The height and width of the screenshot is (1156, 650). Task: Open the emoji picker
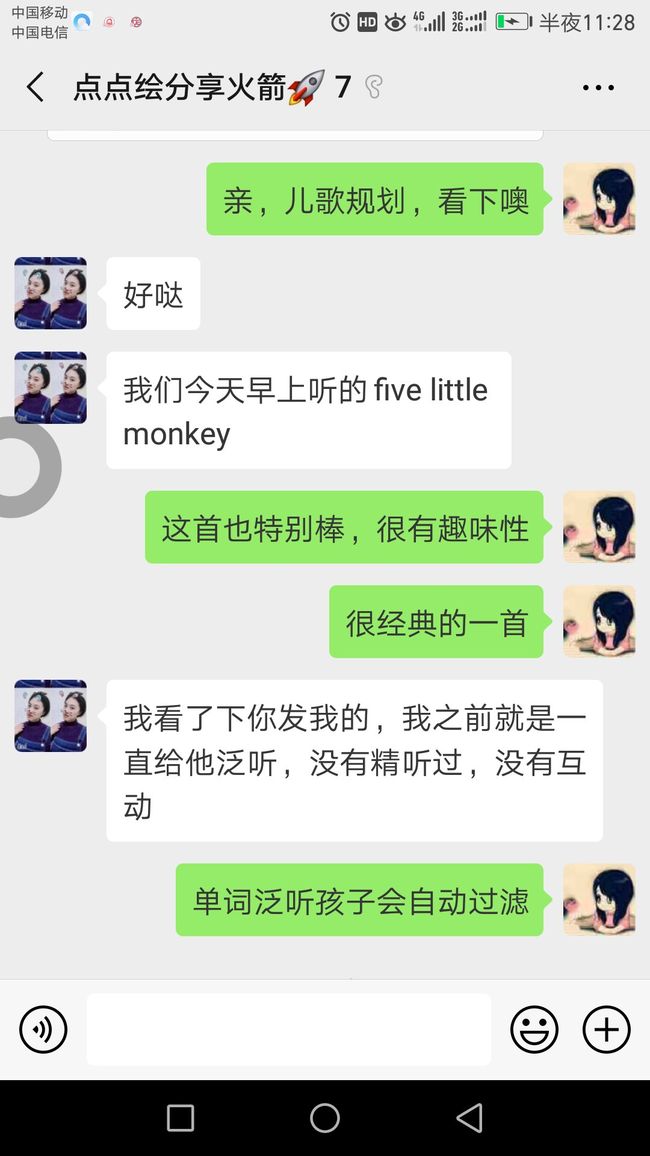point(534,1029)
